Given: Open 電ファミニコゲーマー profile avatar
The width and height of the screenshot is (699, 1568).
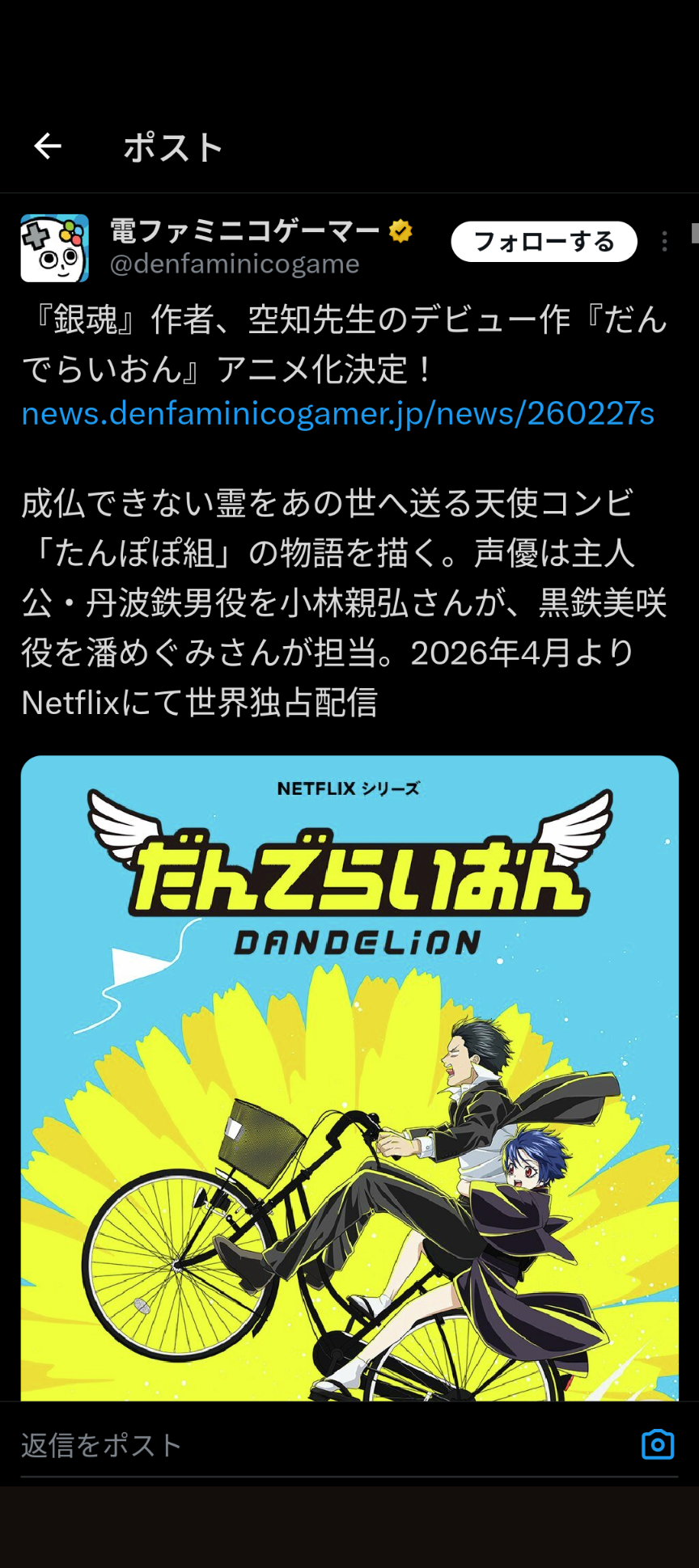Looking at the screenshot, I should coord(54,248).
